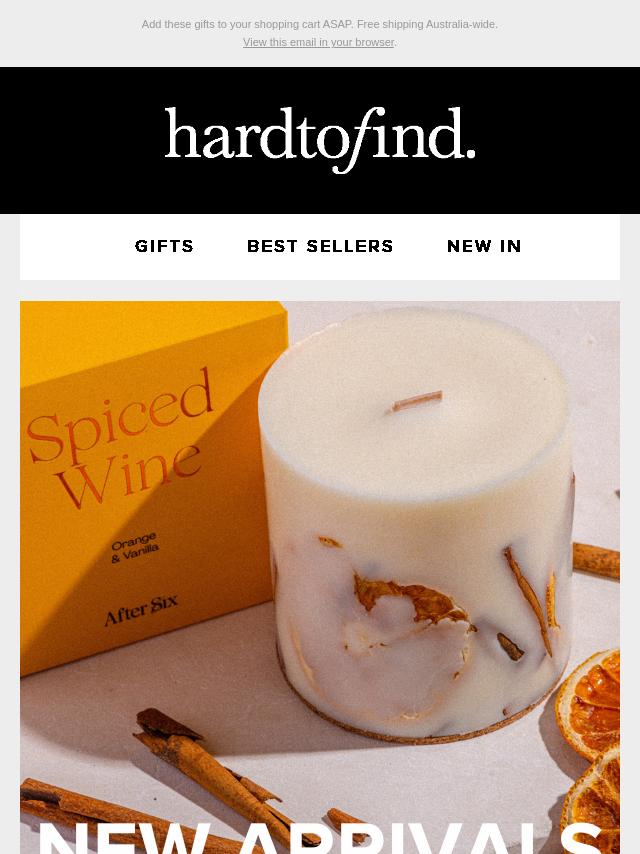Open the Gifts section
This screenshot has width=640, height=854.
pos(165,246)
